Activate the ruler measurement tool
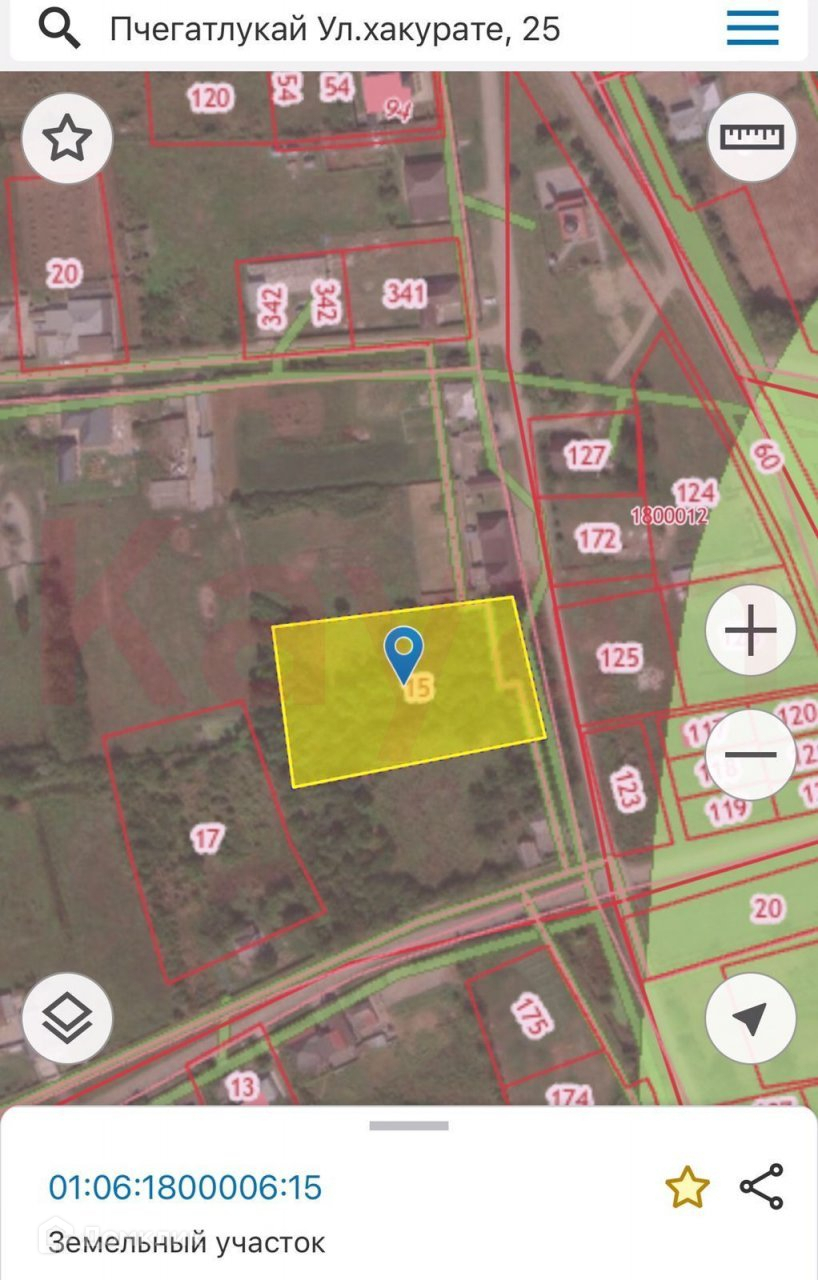 coord(751,137)
